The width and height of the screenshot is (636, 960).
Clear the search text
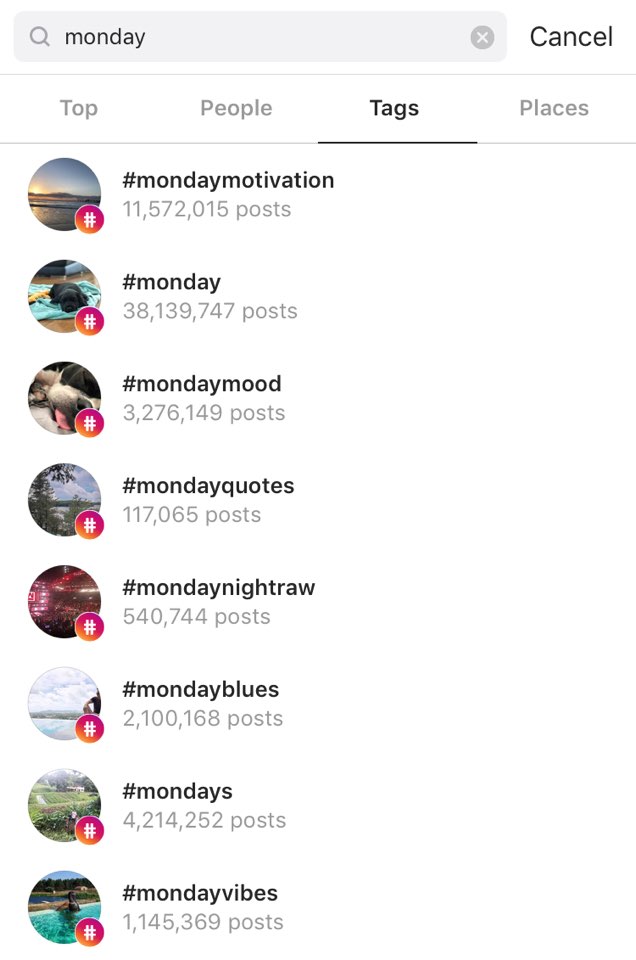tap(482, 38)
